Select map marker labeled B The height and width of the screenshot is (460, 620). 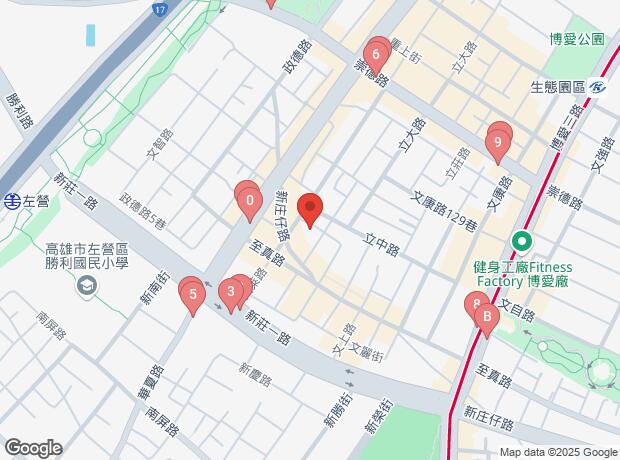pos(487,320)
